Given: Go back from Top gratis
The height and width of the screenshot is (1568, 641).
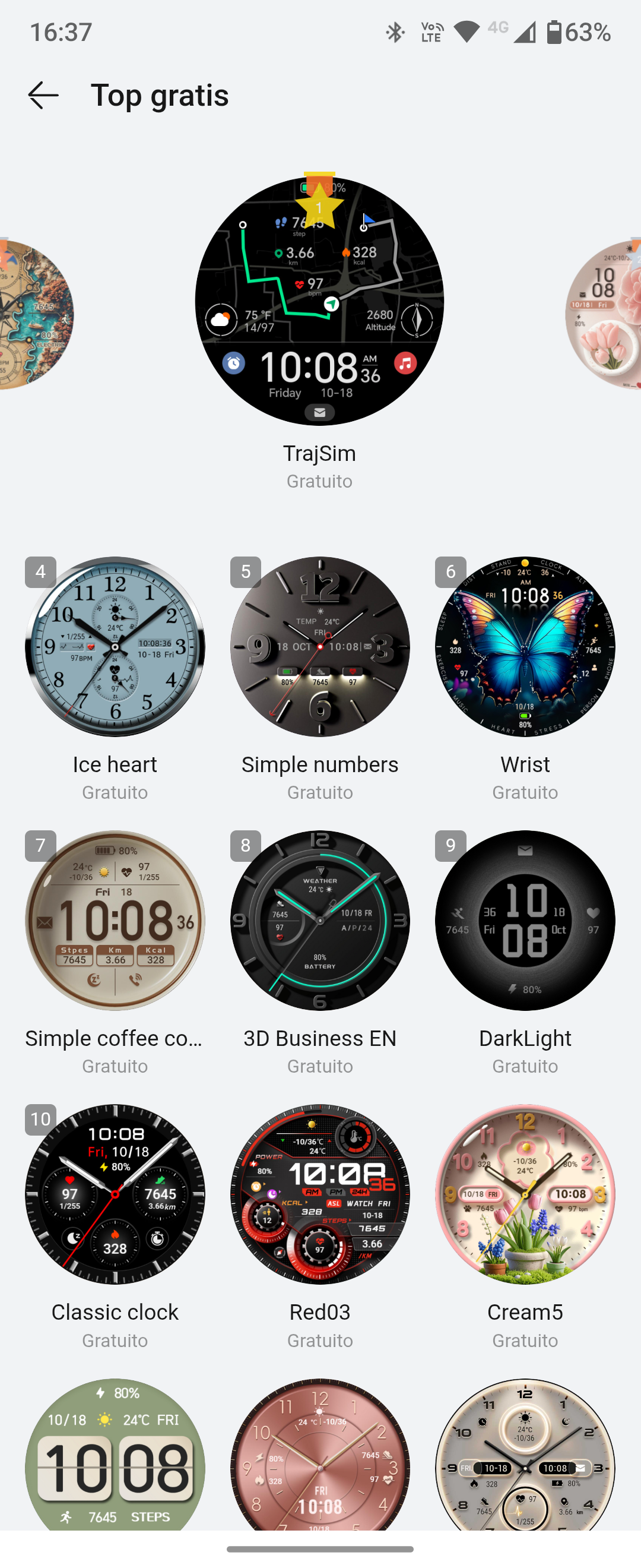Looking at the screenshot, I should (x=43, y=96).
